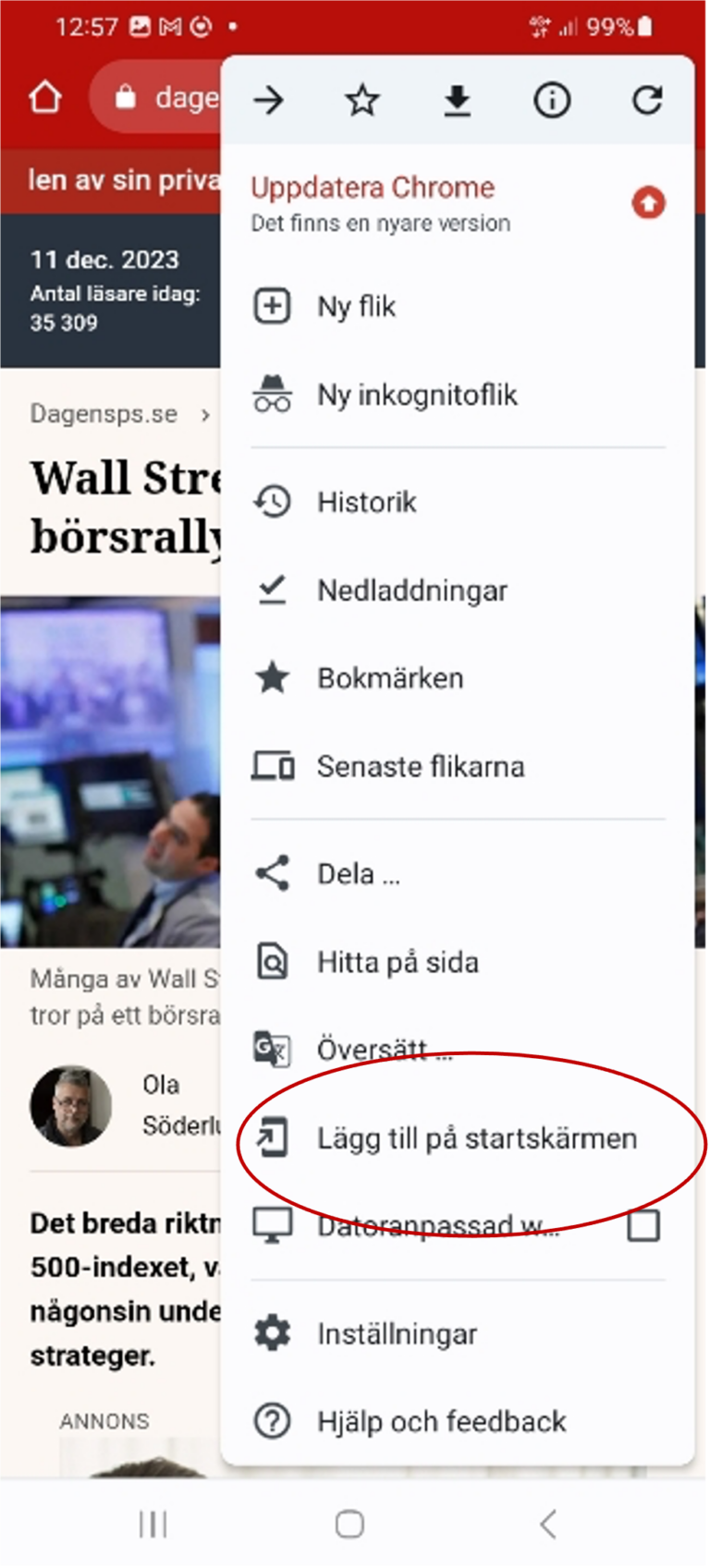Select Nedladdningar to view downloads
Viewport: 710px width, 1568px height.
[x=413, y=590]
